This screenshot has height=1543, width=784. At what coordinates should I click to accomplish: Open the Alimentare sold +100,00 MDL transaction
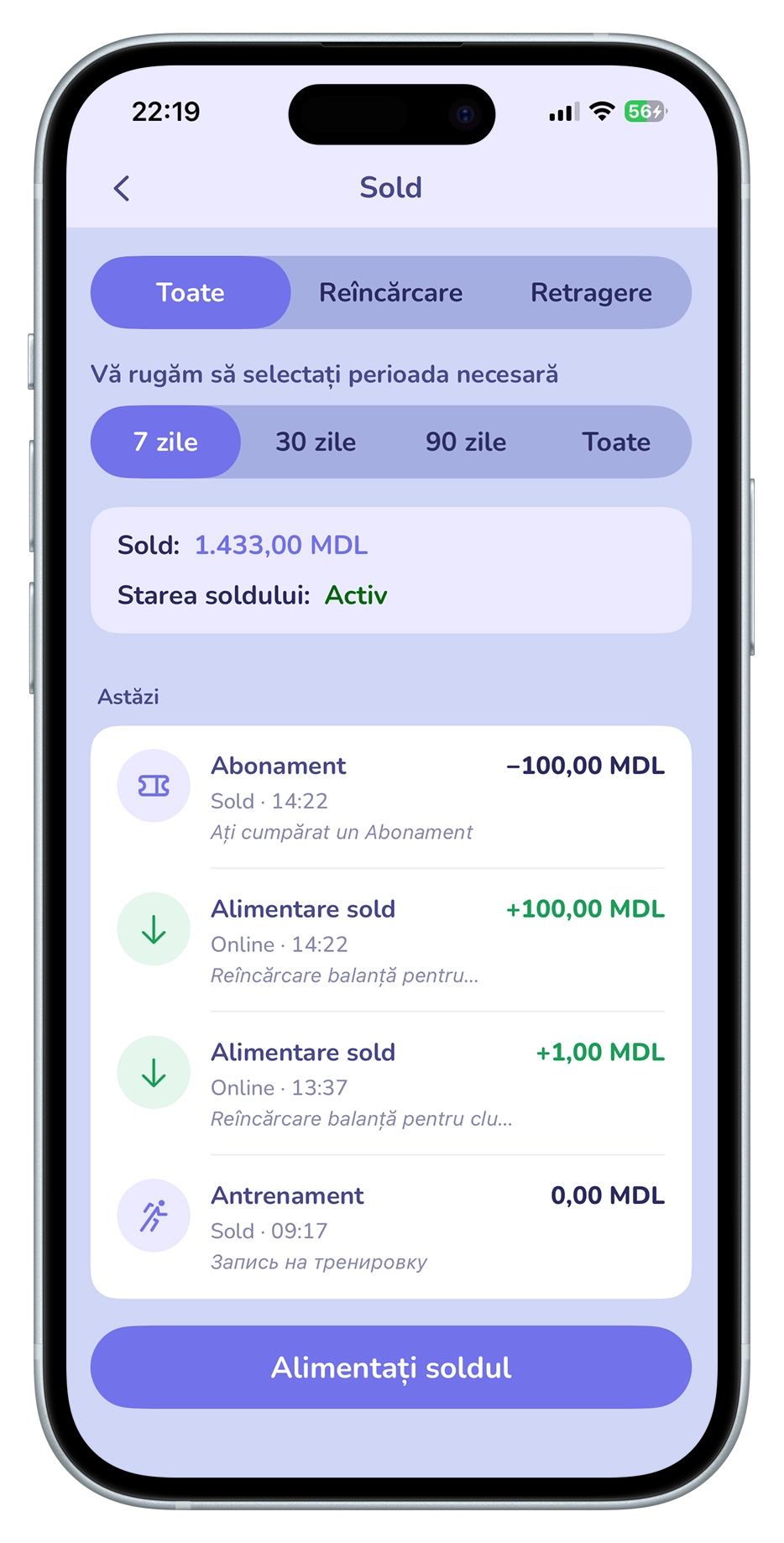(391, 940)
